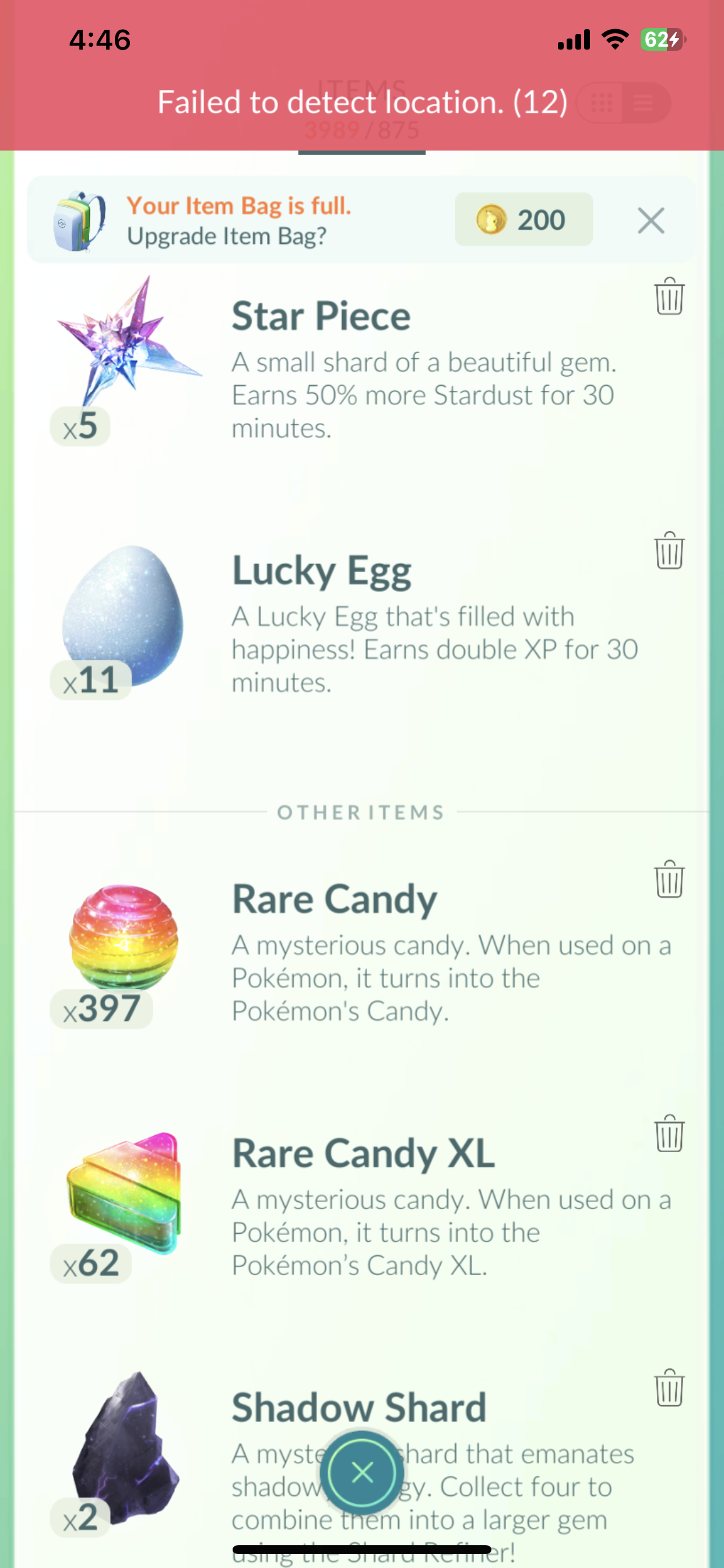
Task: Tap the trash icon beside Lucky Egg
Action: [x=669, y=551]
